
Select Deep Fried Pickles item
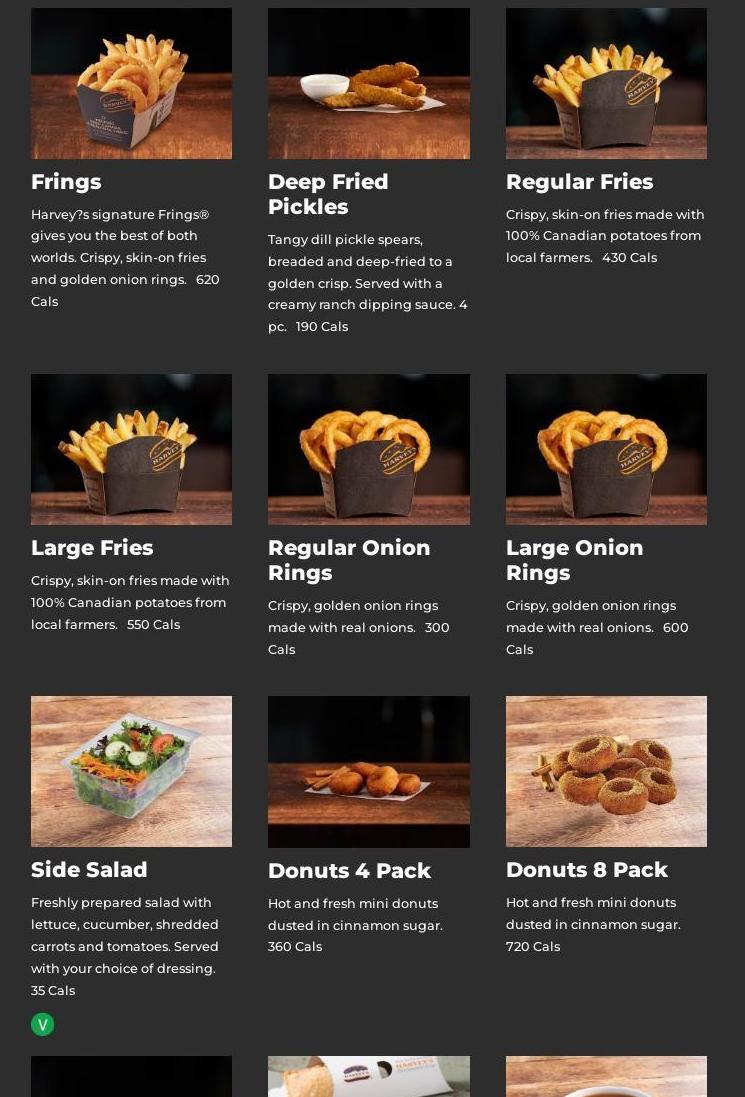pyautogui.click(x=368, y=84)
